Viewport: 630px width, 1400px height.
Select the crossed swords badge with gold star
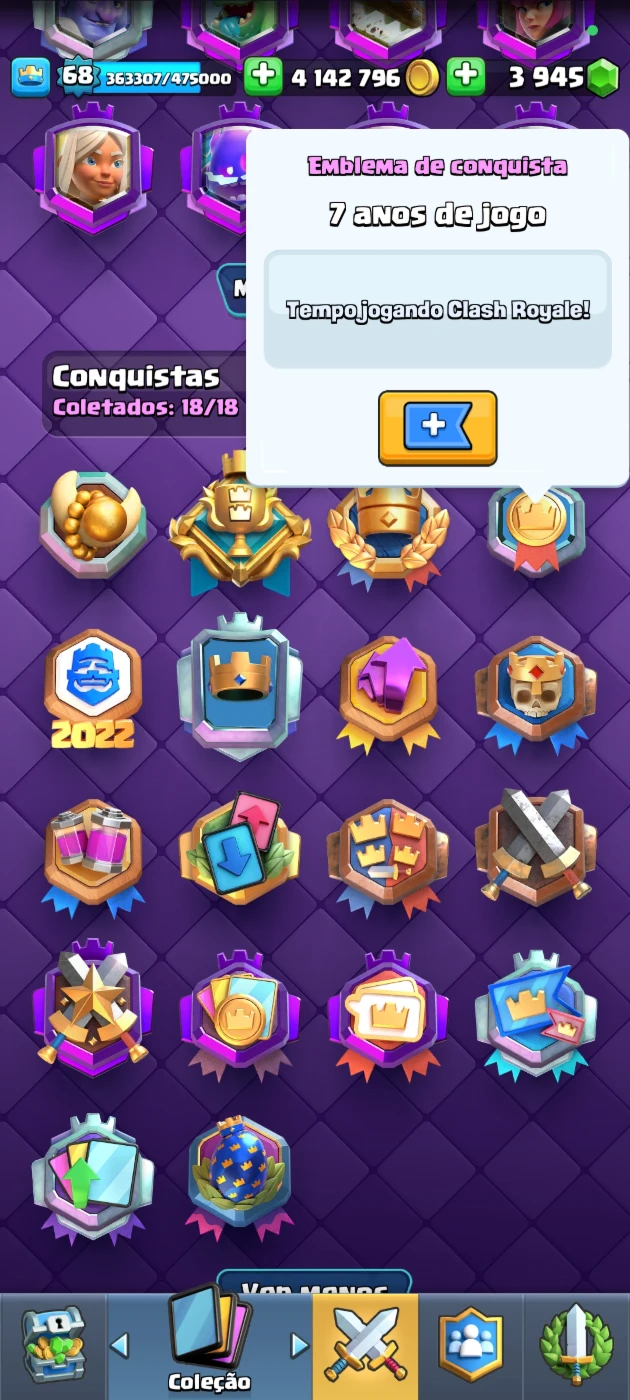click(93, 1006)
